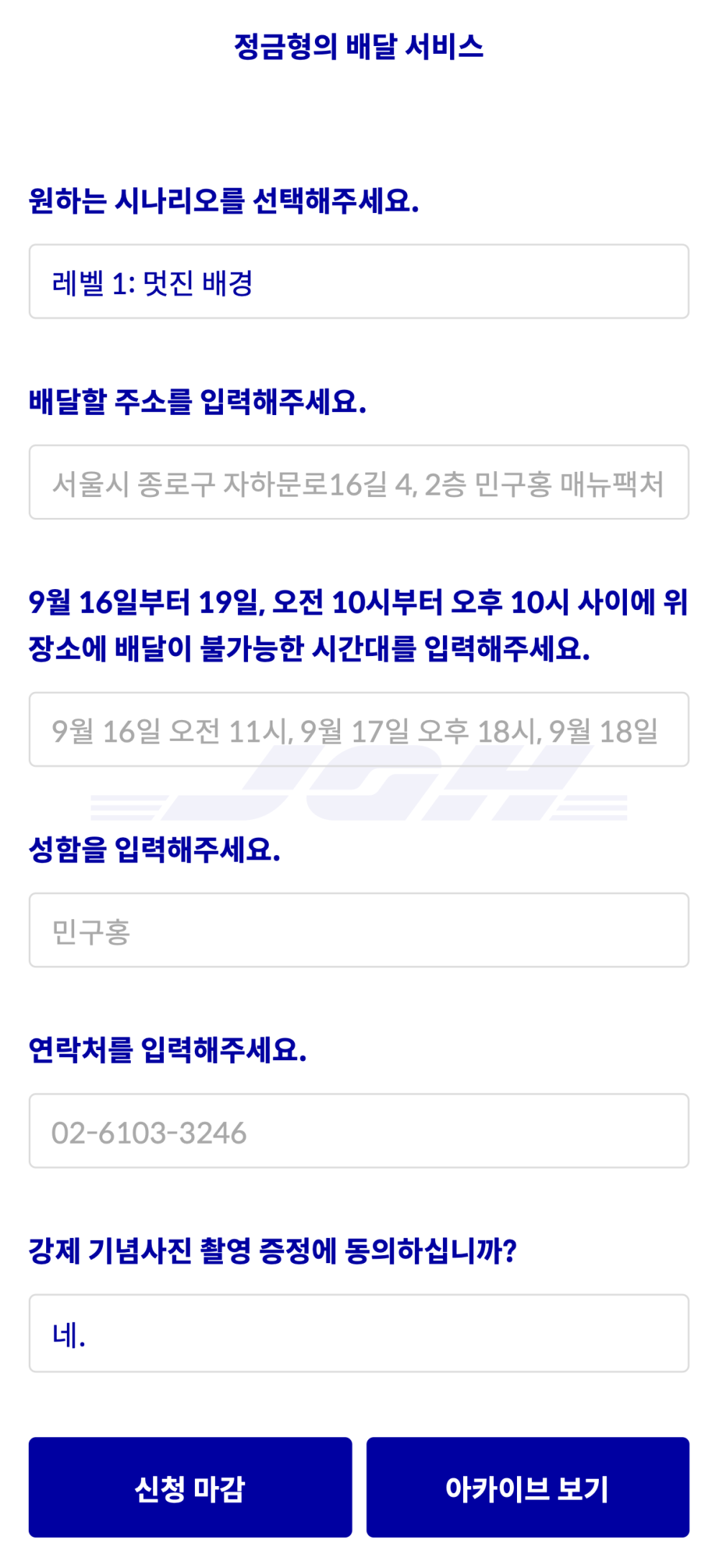
Task: Tap the delivery address input field
Action: point(359,482)
